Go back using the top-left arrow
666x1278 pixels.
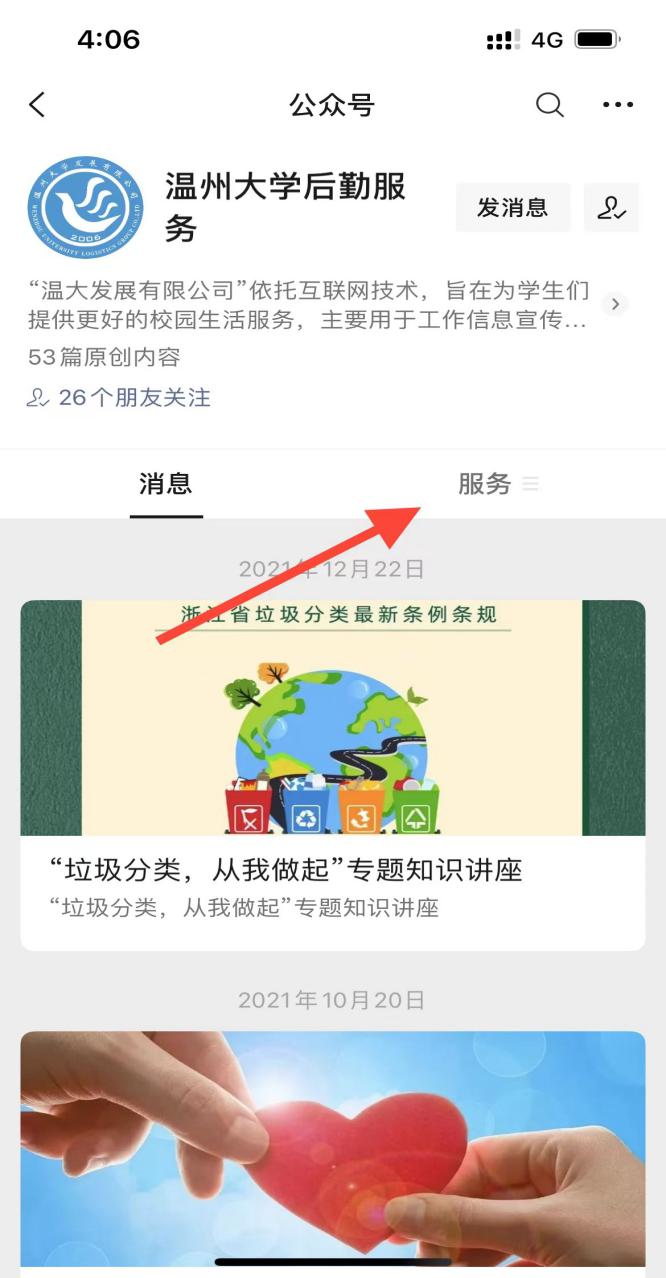coord(37,104)
